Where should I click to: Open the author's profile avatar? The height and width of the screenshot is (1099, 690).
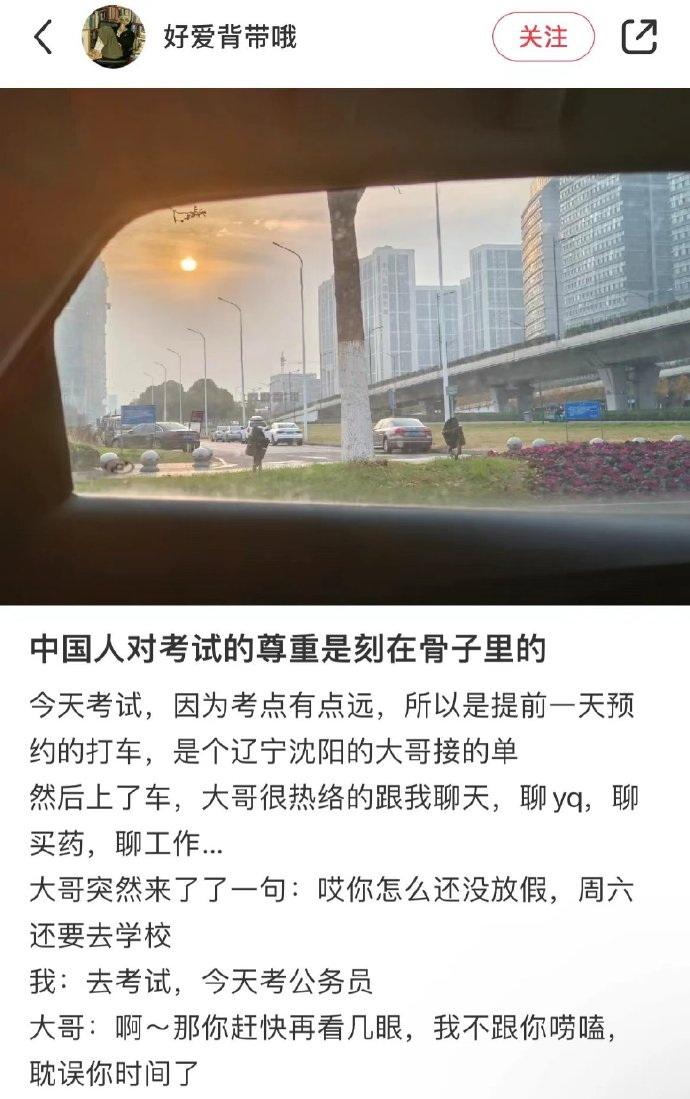pyautogui.click(x=114, y=37)
